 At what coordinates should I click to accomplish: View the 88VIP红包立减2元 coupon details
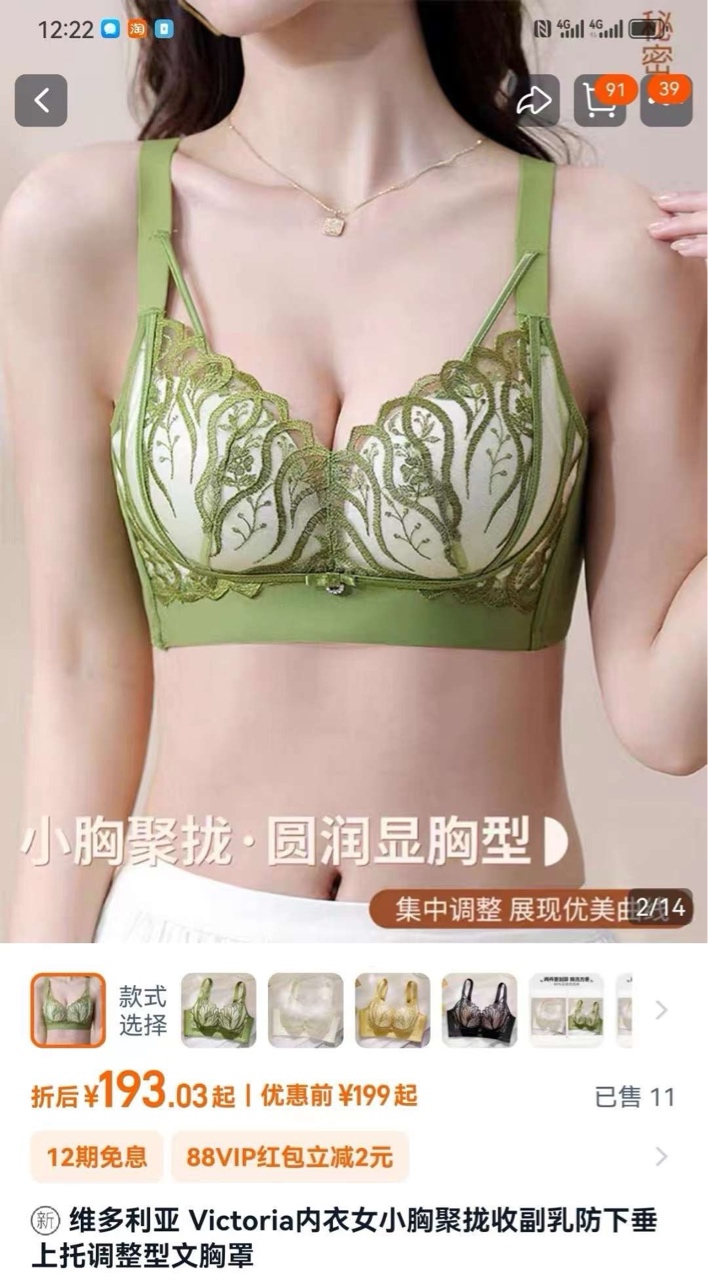pos(290,1157)
